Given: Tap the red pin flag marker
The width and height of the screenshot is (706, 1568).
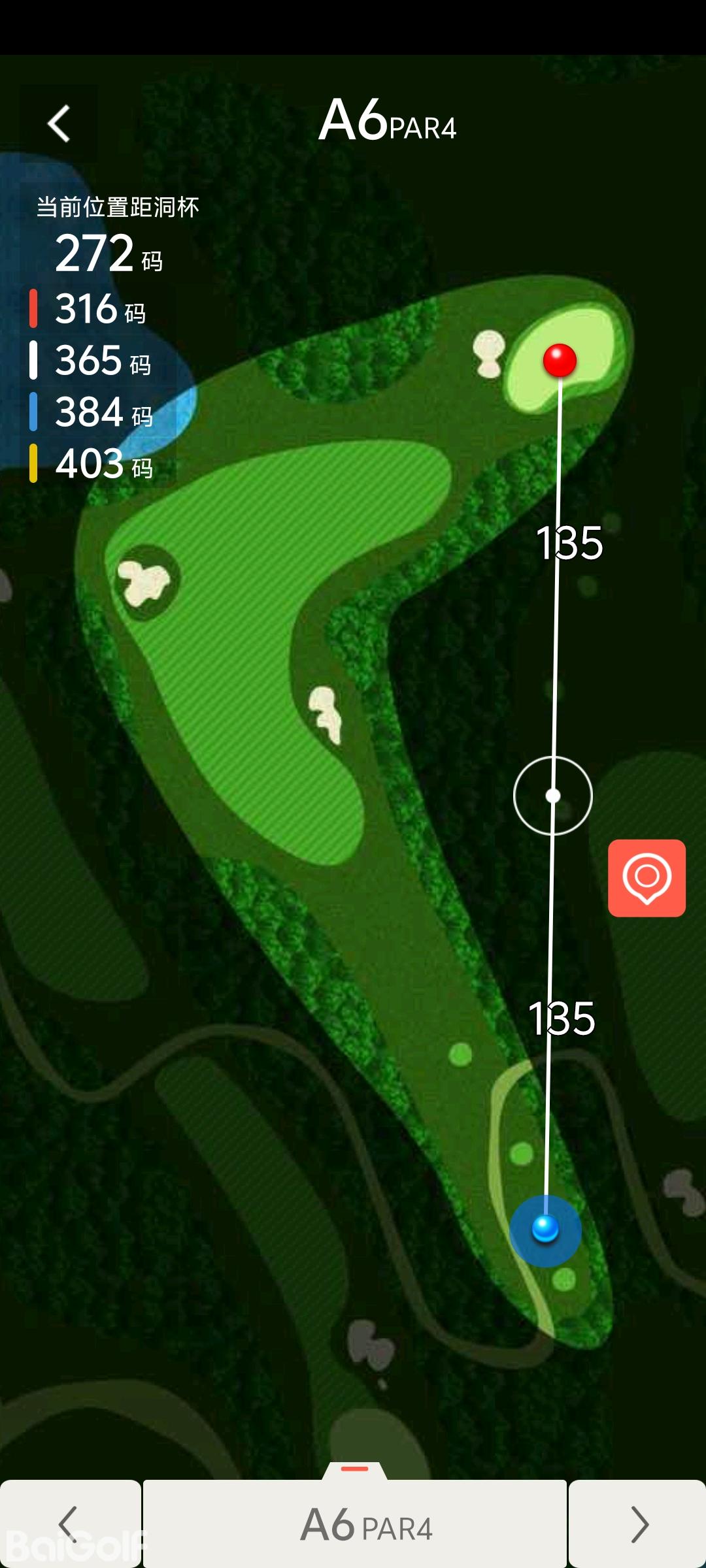Looking at the screenshot, I should pos(560,360).
